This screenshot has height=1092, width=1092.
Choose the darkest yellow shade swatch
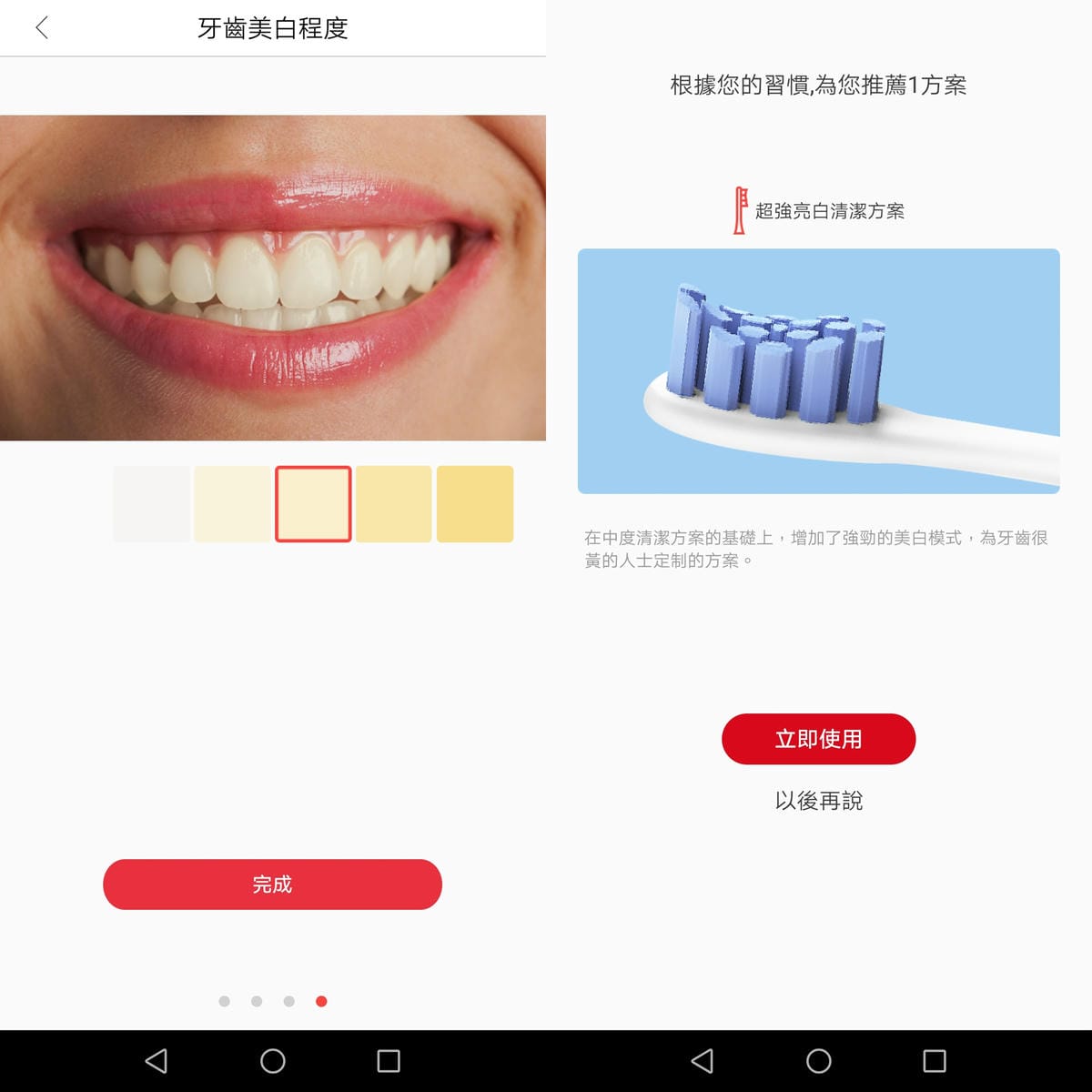pyautogui.click(x=475, y=504)
